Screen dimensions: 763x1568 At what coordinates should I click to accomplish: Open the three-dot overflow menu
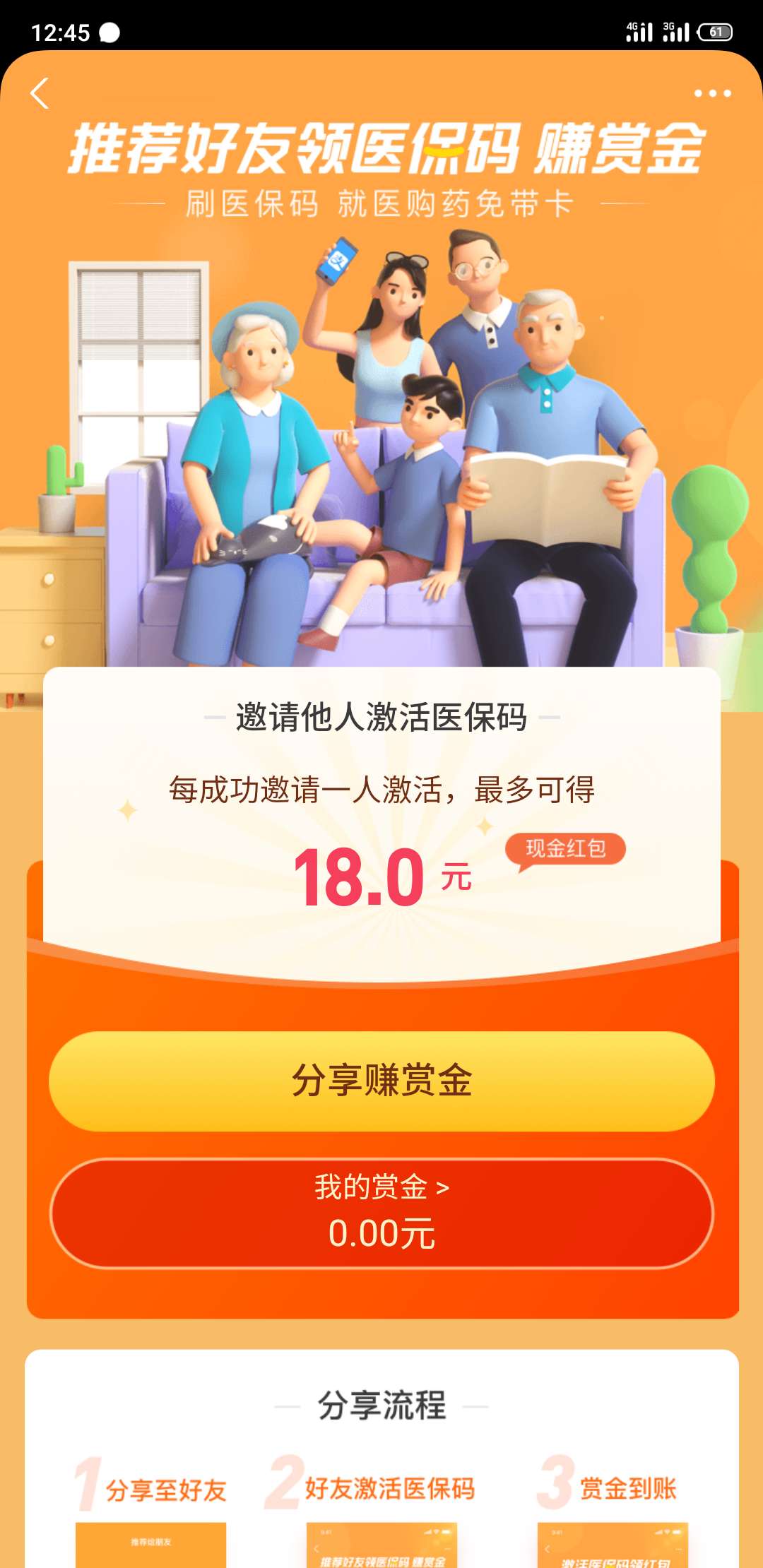click(711, 93)
